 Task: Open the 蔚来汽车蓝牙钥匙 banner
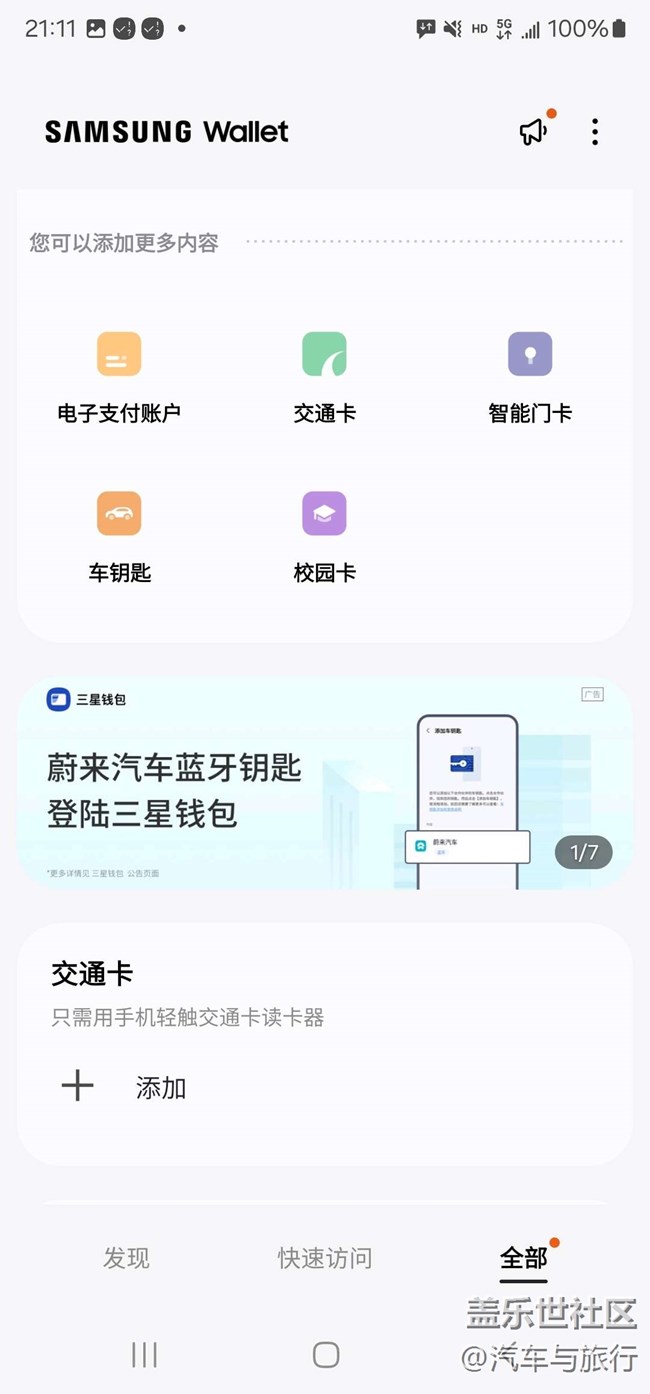click(x=325, y=783)
